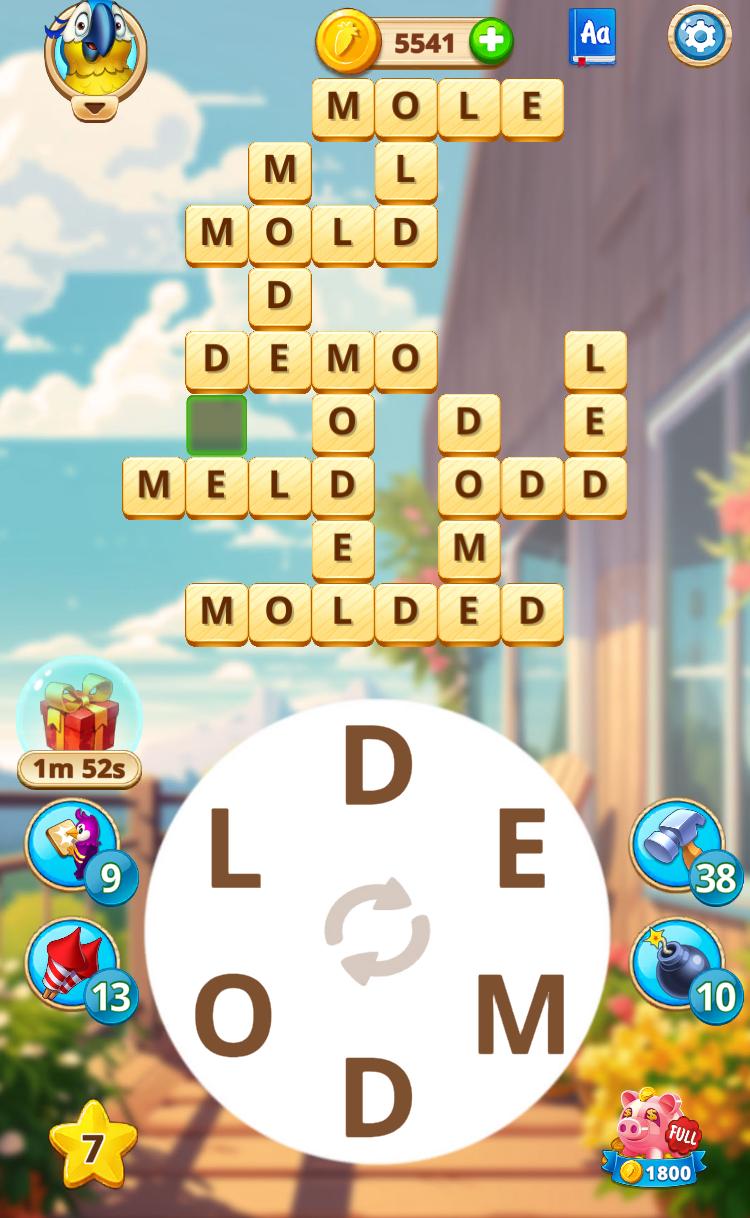Use the hammer hint booster
The height and width of the screenshot is (1218, 750).
point(676,843)
